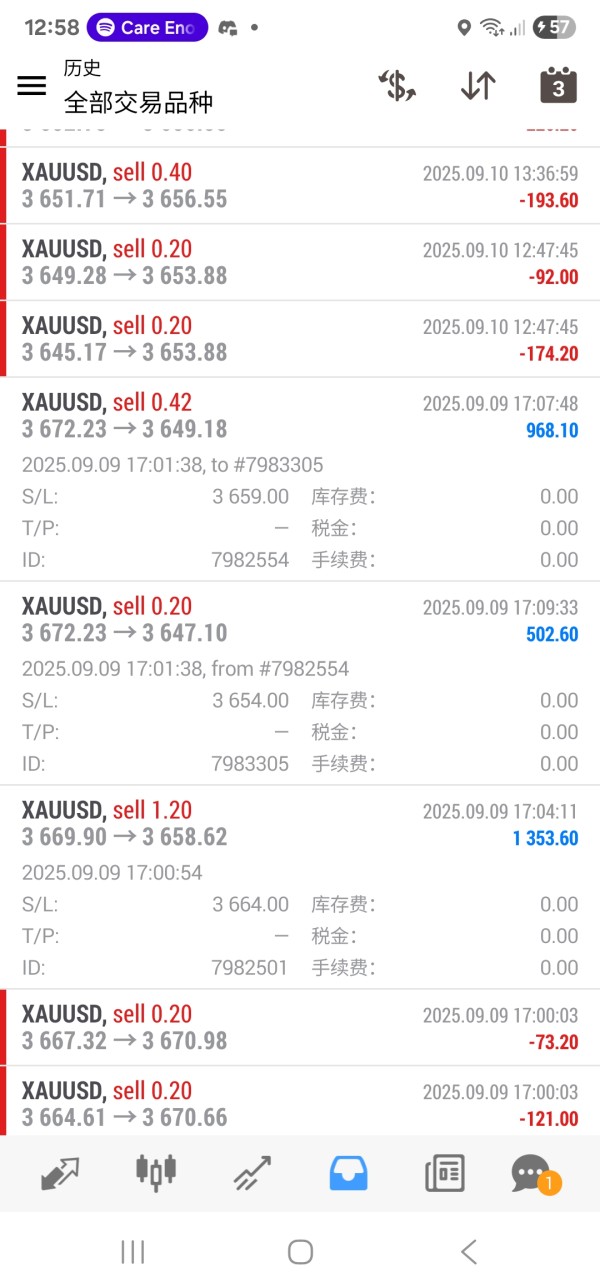This screenshot has width=600, height=1287.
Task: Open the hamburger drawer menu
Action: pyautogui.click(x=32, y=86)
